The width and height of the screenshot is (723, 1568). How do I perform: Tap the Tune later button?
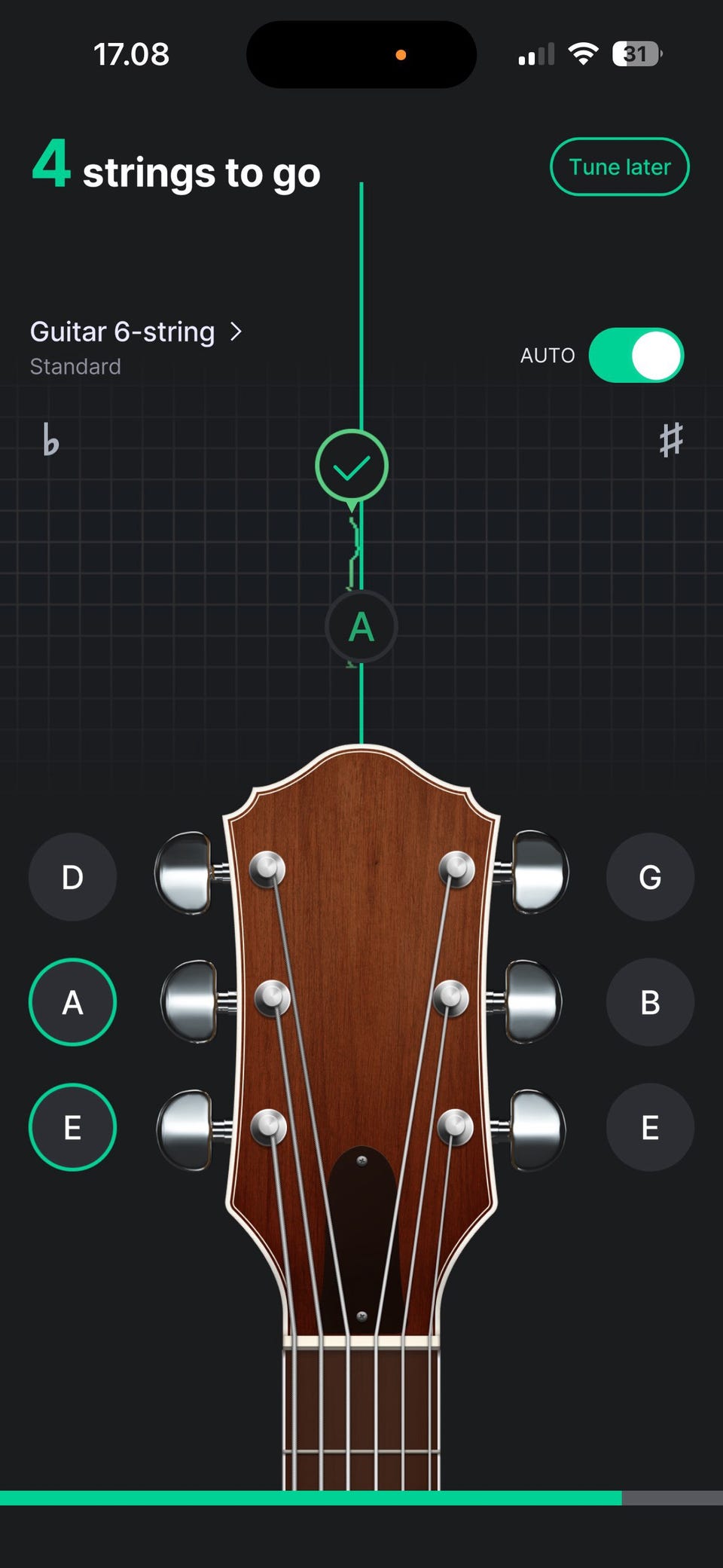pyautogui.click(x=619, y=167)
